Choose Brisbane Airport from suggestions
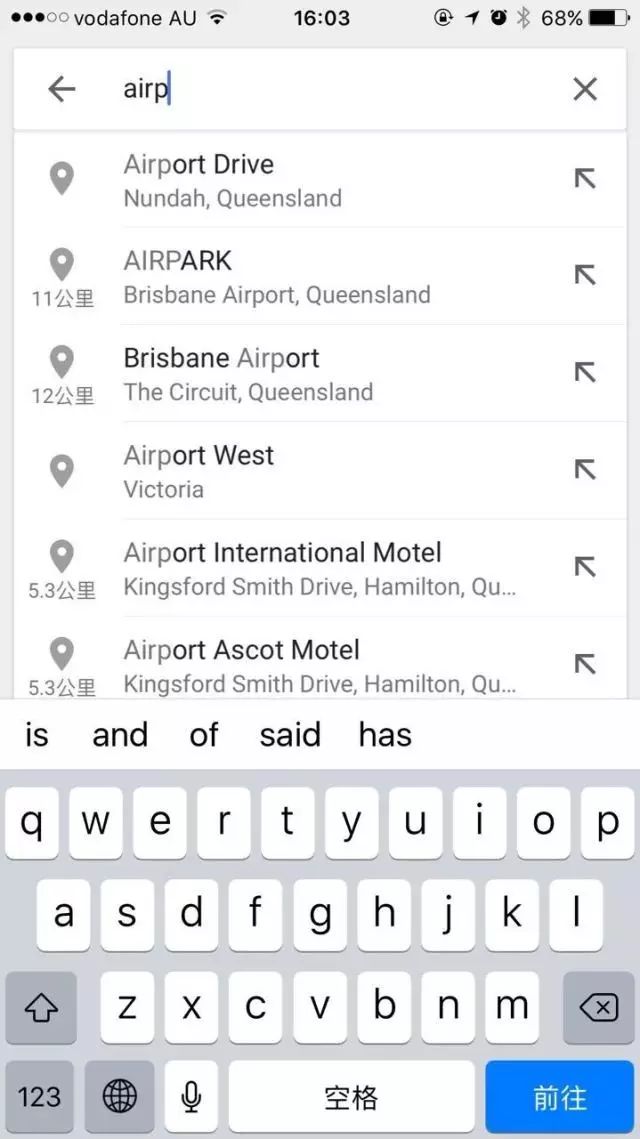The height and width of the screenshot is (1139, 640). click(x=320, y=373)
